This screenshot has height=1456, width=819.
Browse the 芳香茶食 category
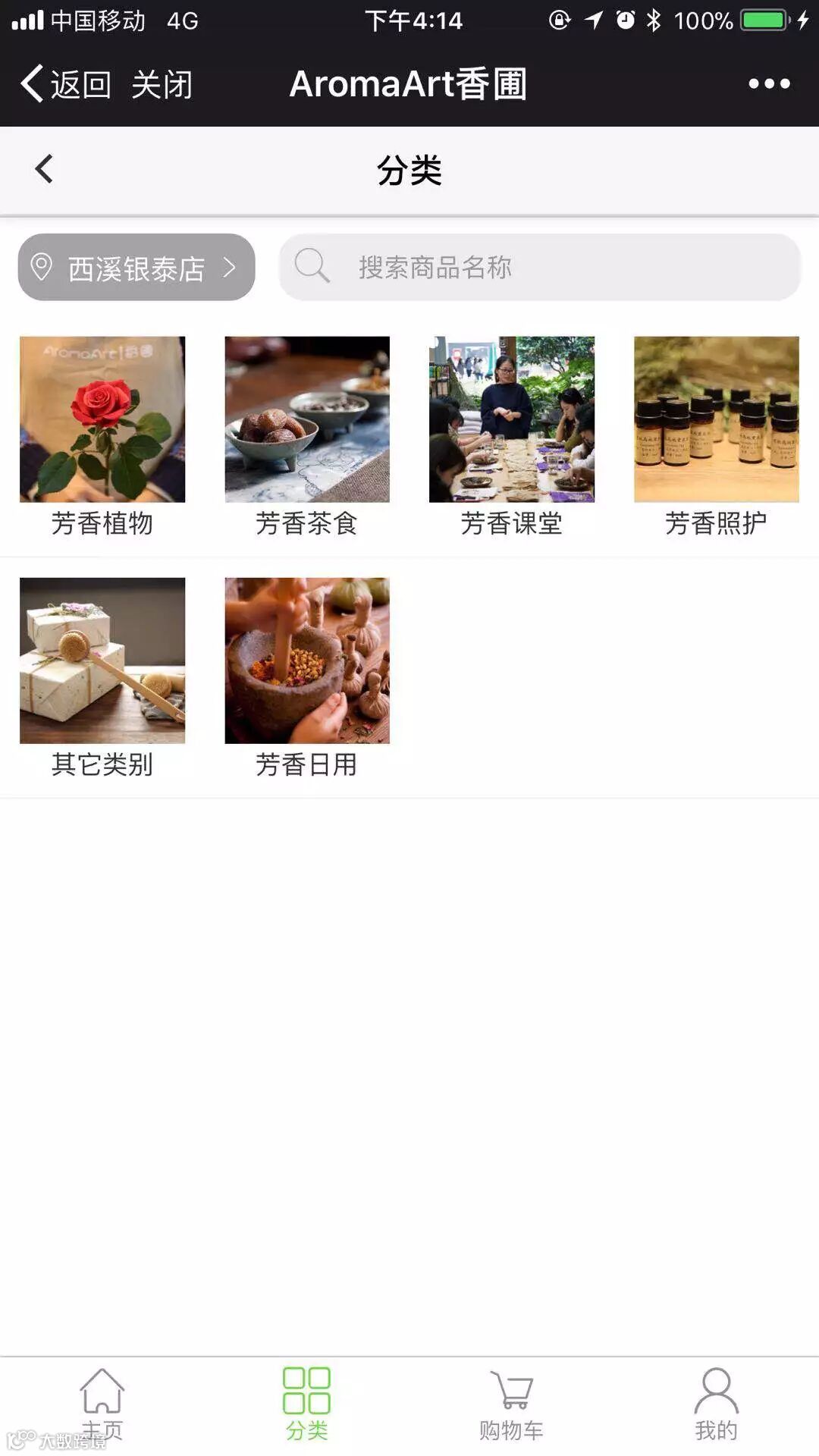pos(307,436)
